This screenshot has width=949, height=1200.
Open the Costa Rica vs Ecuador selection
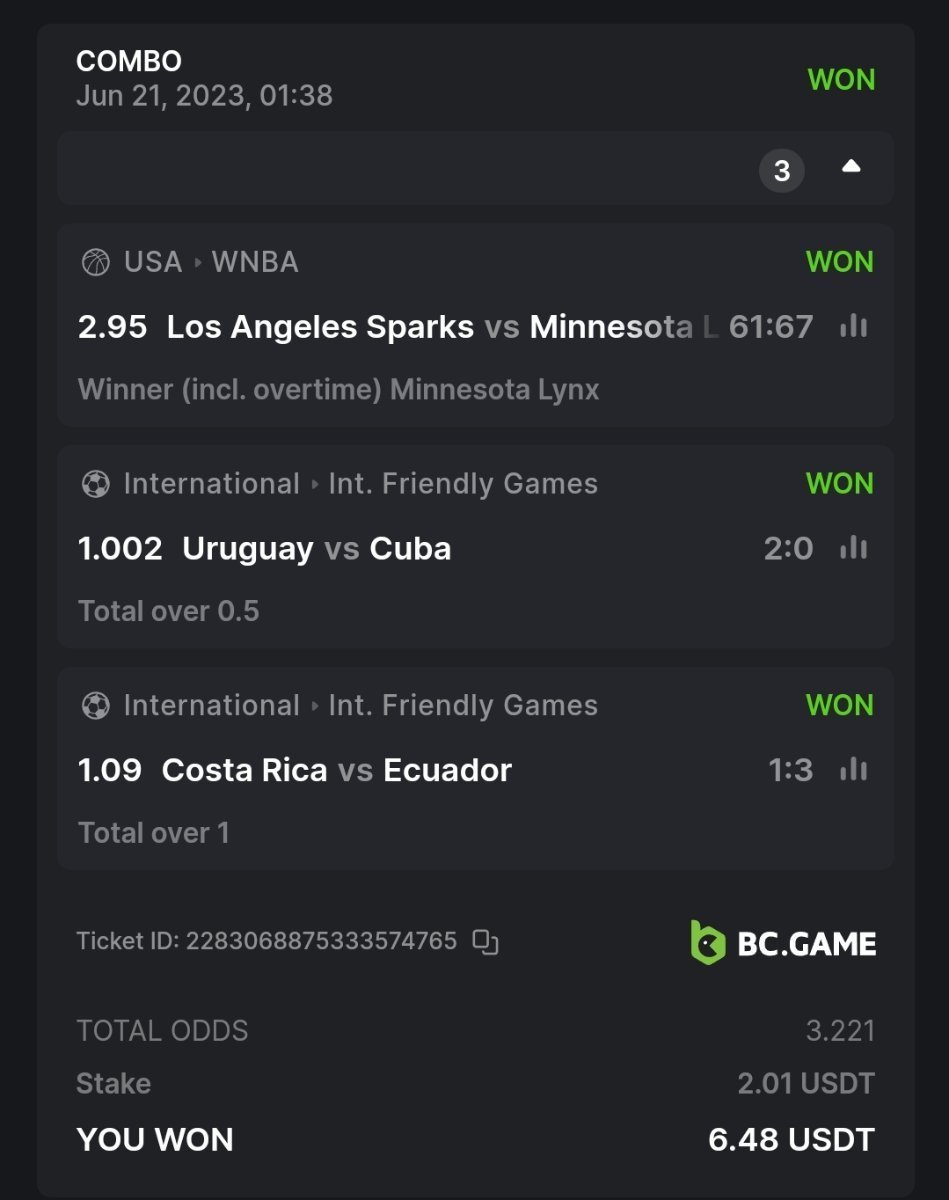336,771
